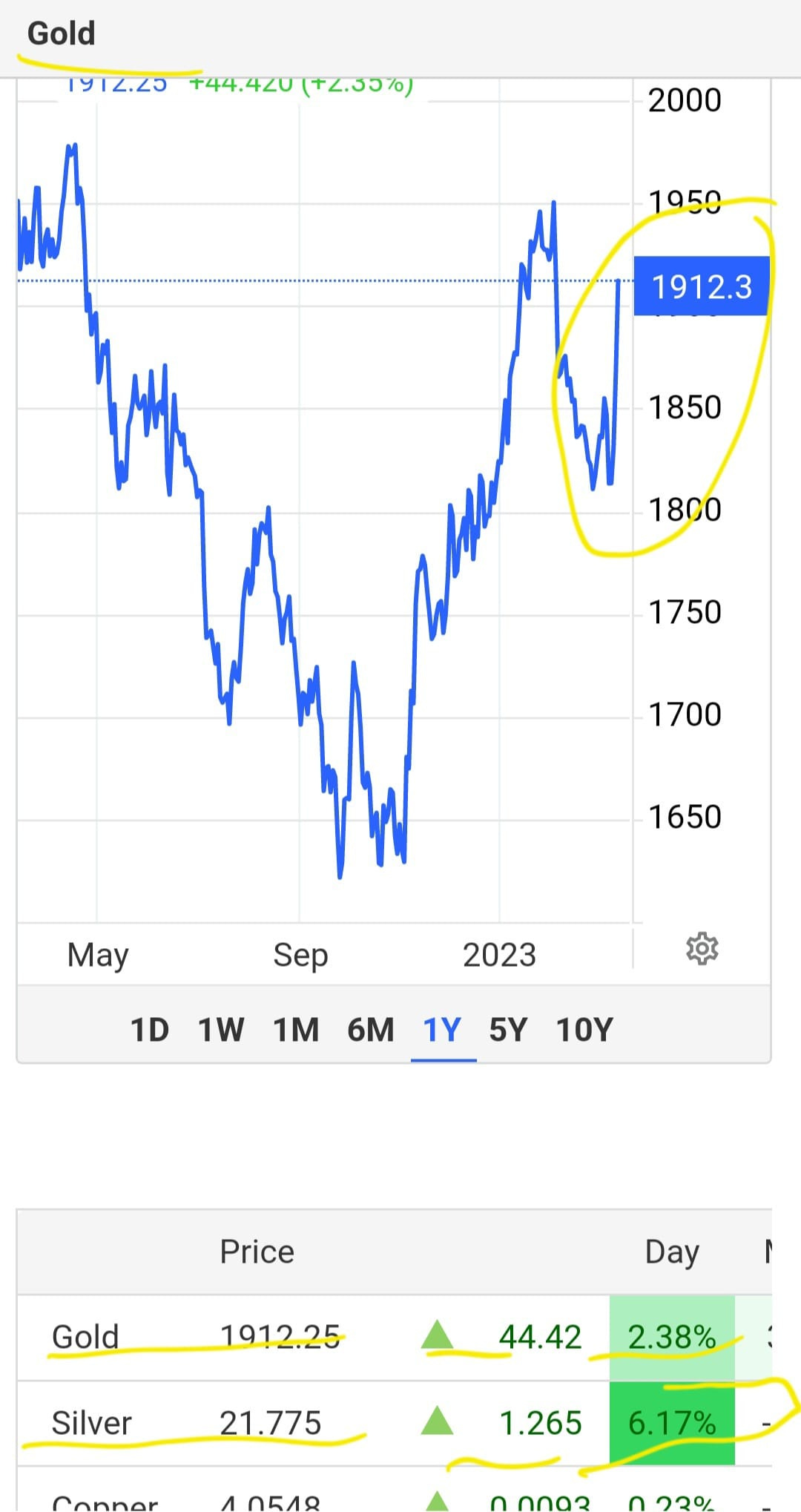Image resolution: width=801 pixels, height=1512 pixels.
Task: Switch chart range to 1D
Action: 150,1030
